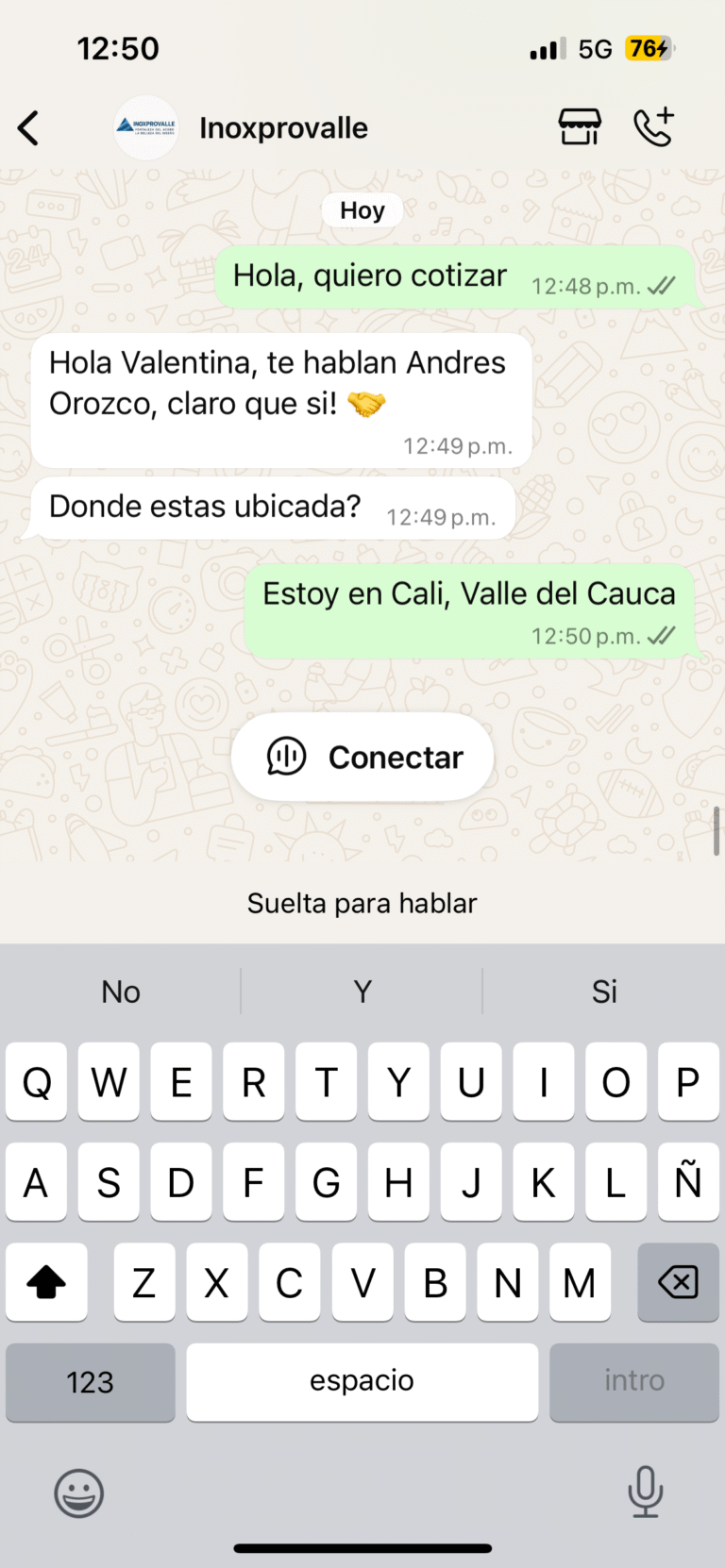Switch to the 123 numeric keyboard
This screenshot has width=725, height=1568.
coord(91,1382)
